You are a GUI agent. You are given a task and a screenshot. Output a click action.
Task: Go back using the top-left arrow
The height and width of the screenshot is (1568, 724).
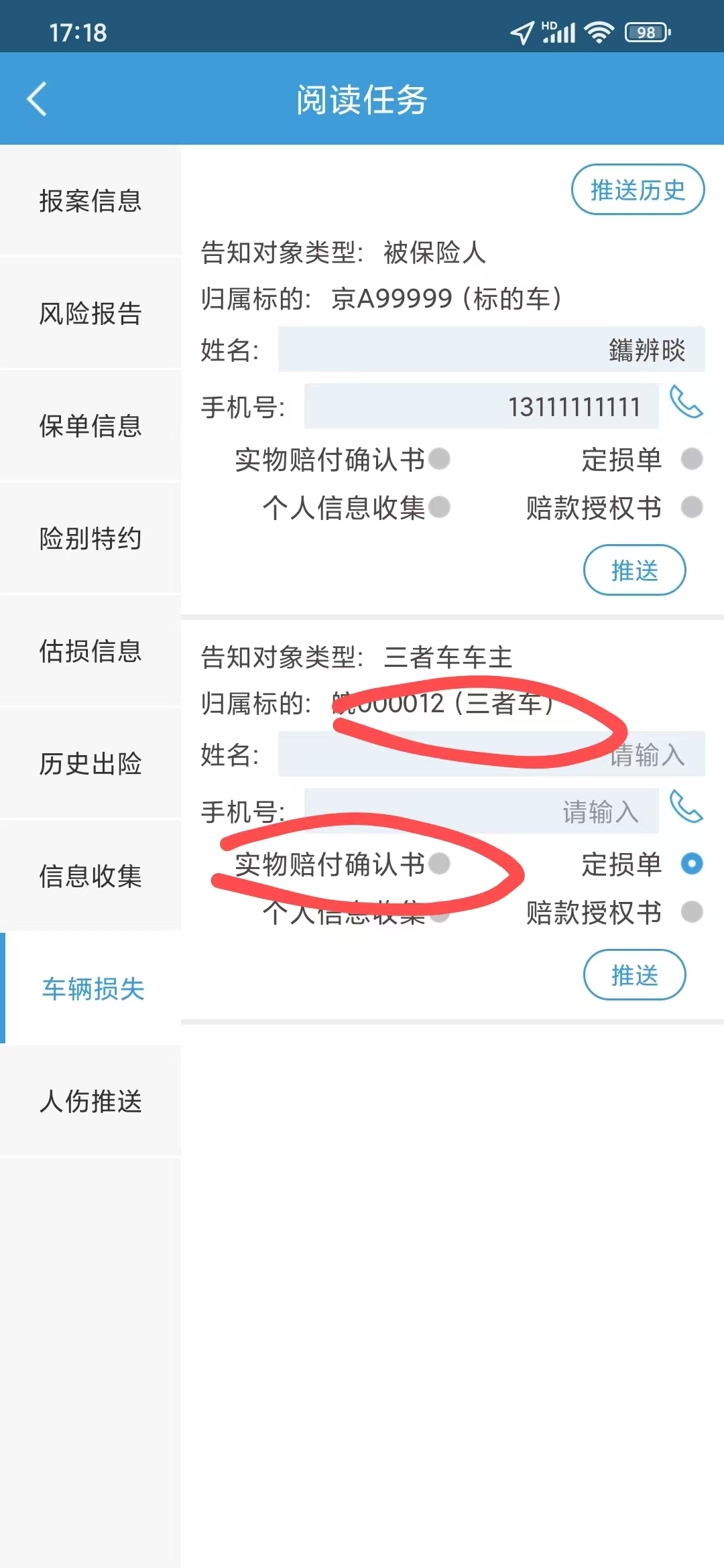(37, 99)
